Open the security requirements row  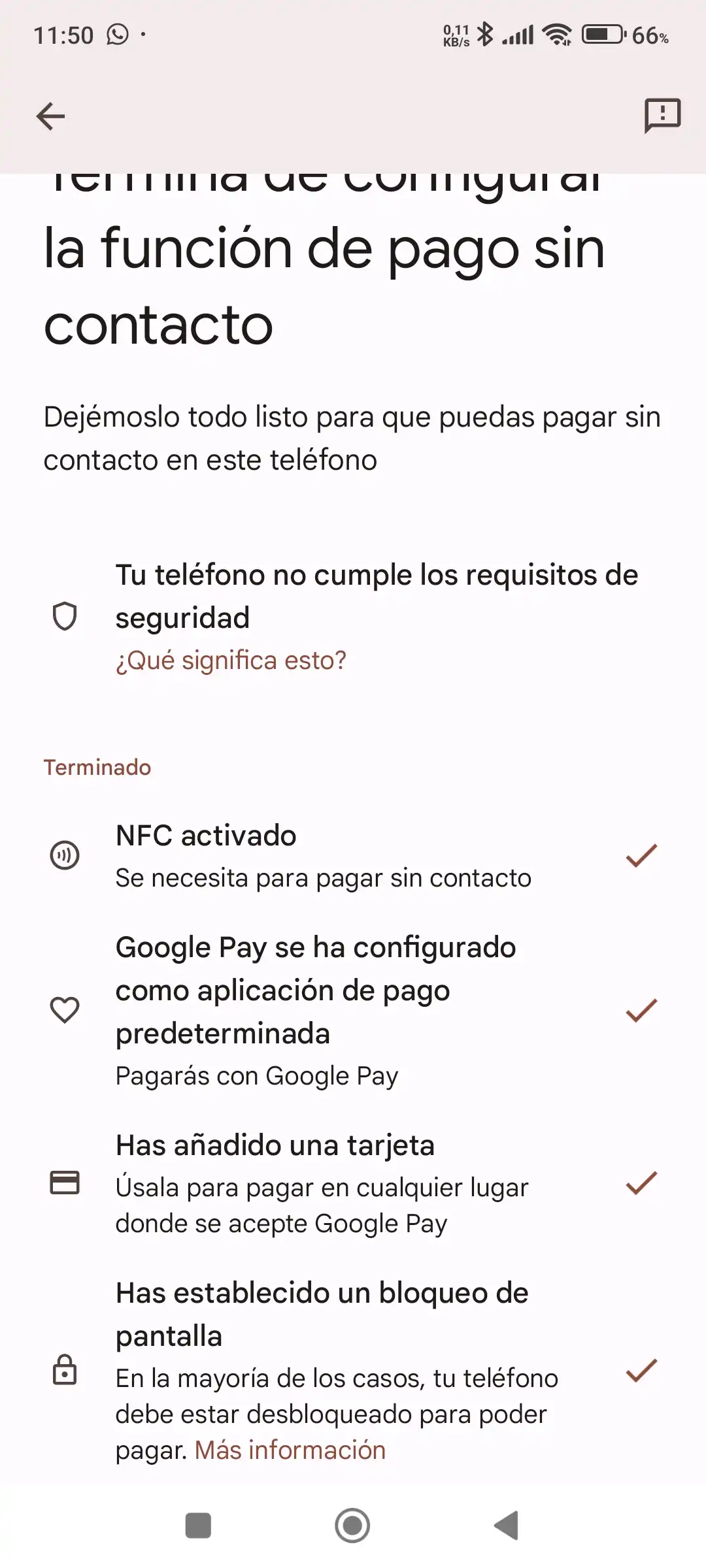tap(353, 617)
